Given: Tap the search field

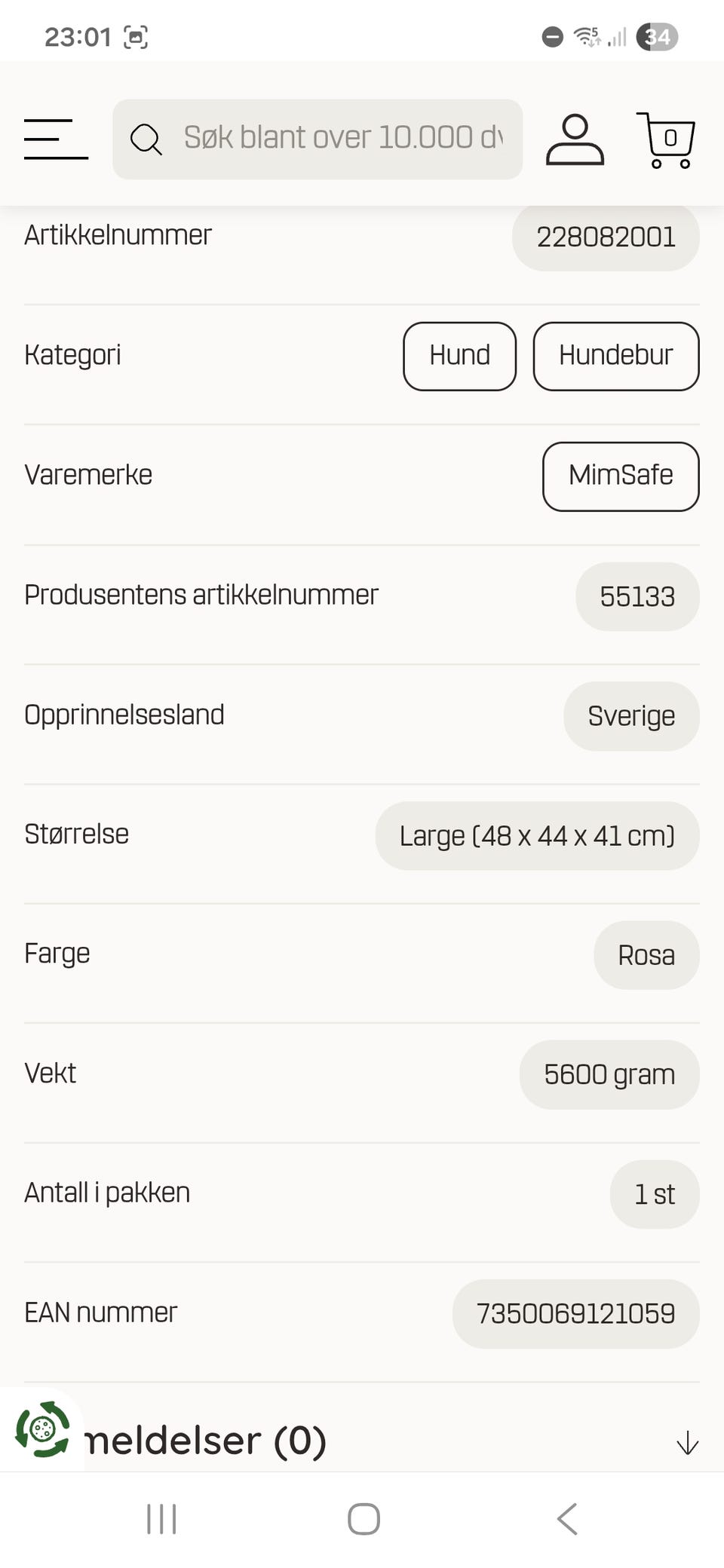Looking at the screenshot, I should pos(318,139).
